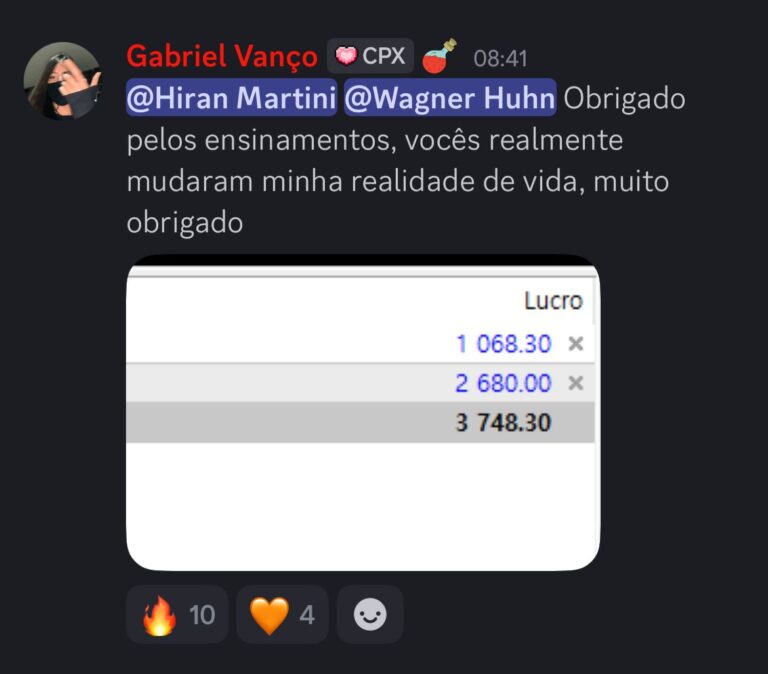This screenshot has height=674, width=768.
Task: Add a fire reaction to the message
Action: [177, 614]
